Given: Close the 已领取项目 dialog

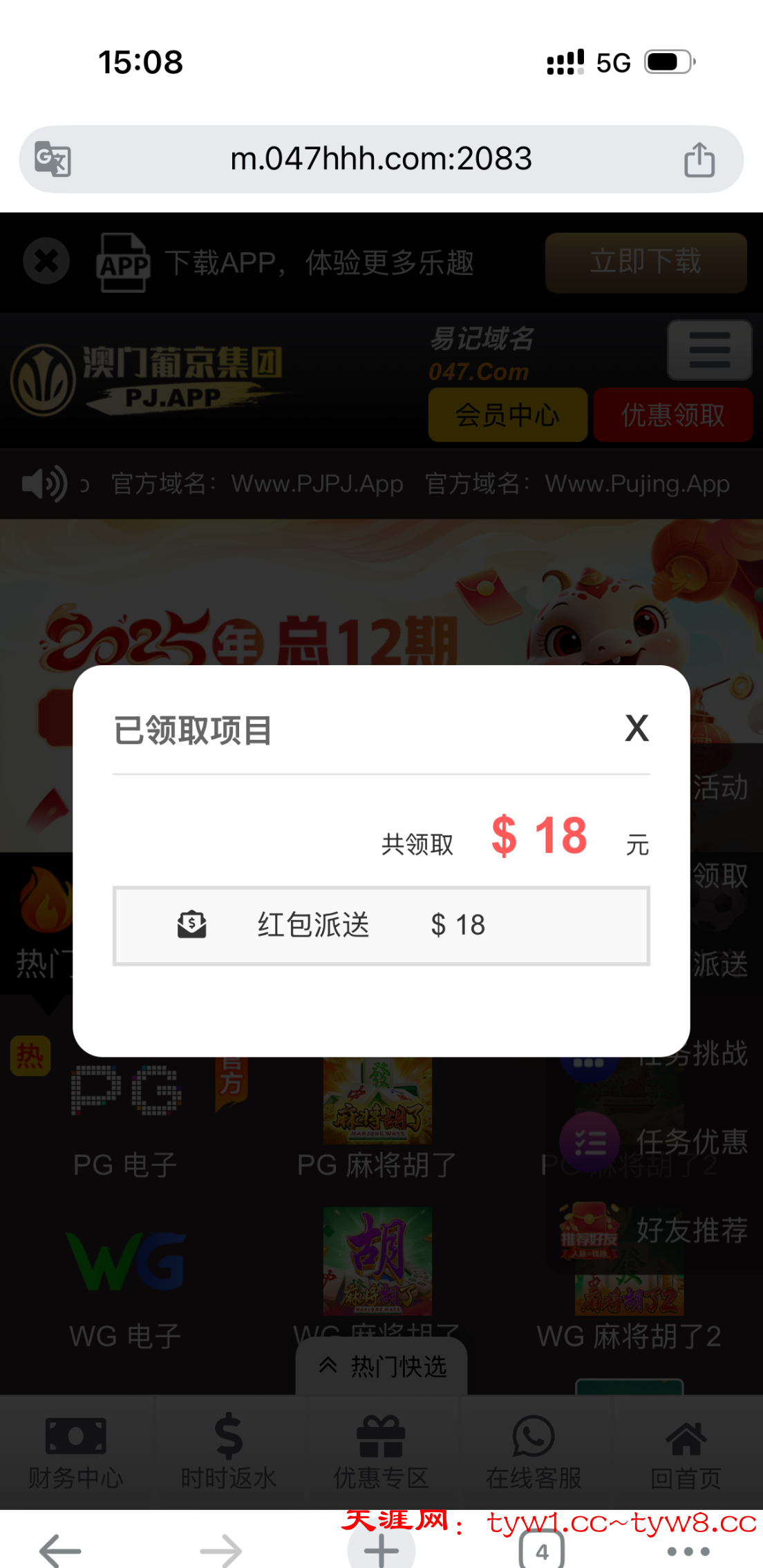Looking at the screenshot, I should point(637,728).
